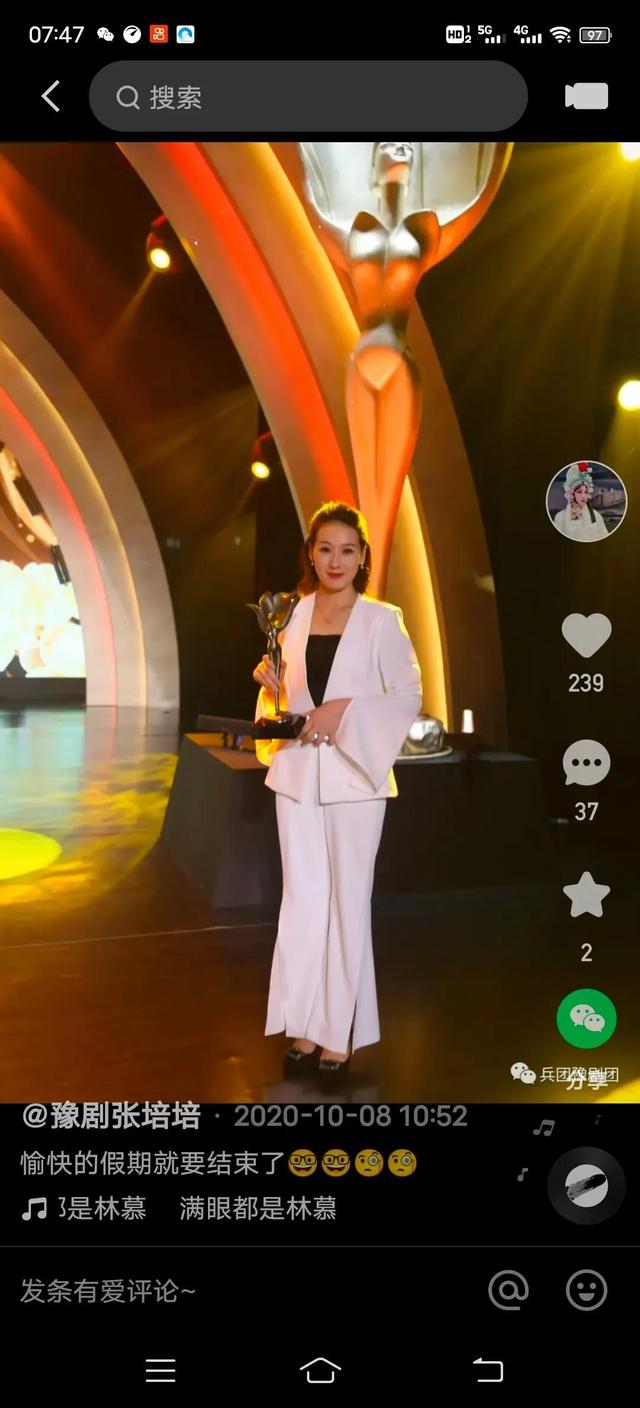This screenshot has height=1408, width=640.
Task: Open the emoji smiley picker
Action: (586, 1290)
